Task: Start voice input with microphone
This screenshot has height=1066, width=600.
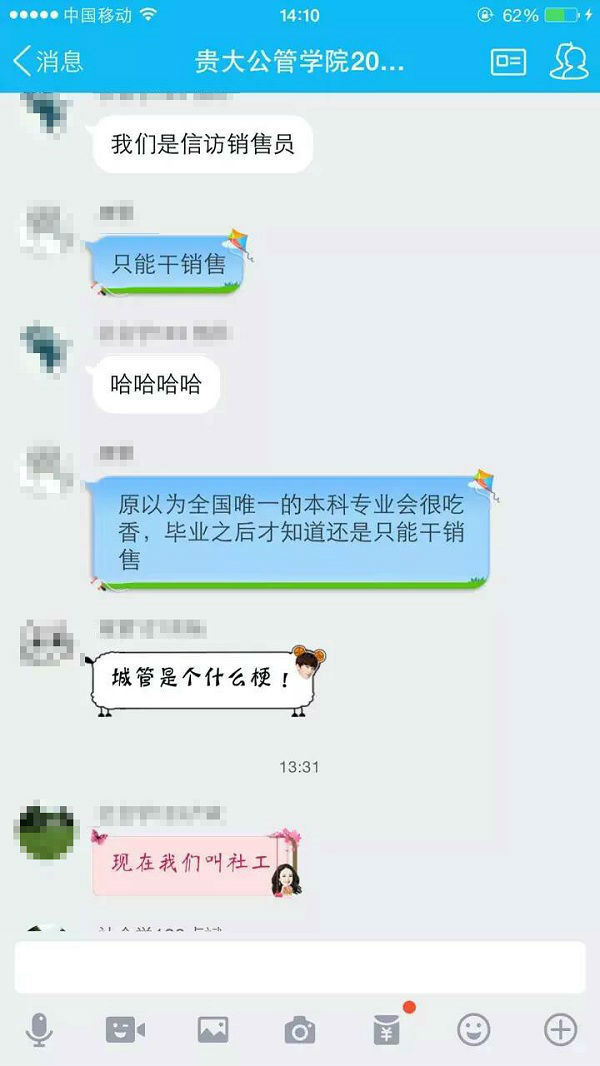Action: [39, 1029]
